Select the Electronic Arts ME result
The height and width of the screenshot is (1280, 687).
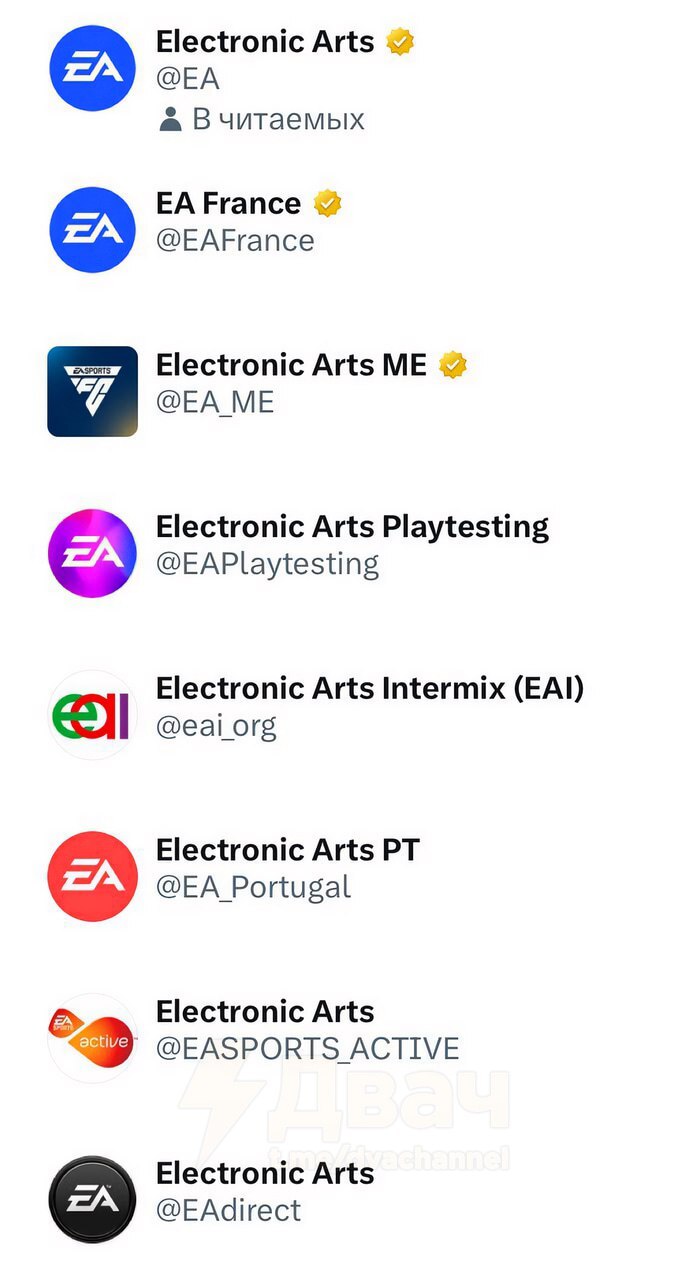[x=343, y=391]
